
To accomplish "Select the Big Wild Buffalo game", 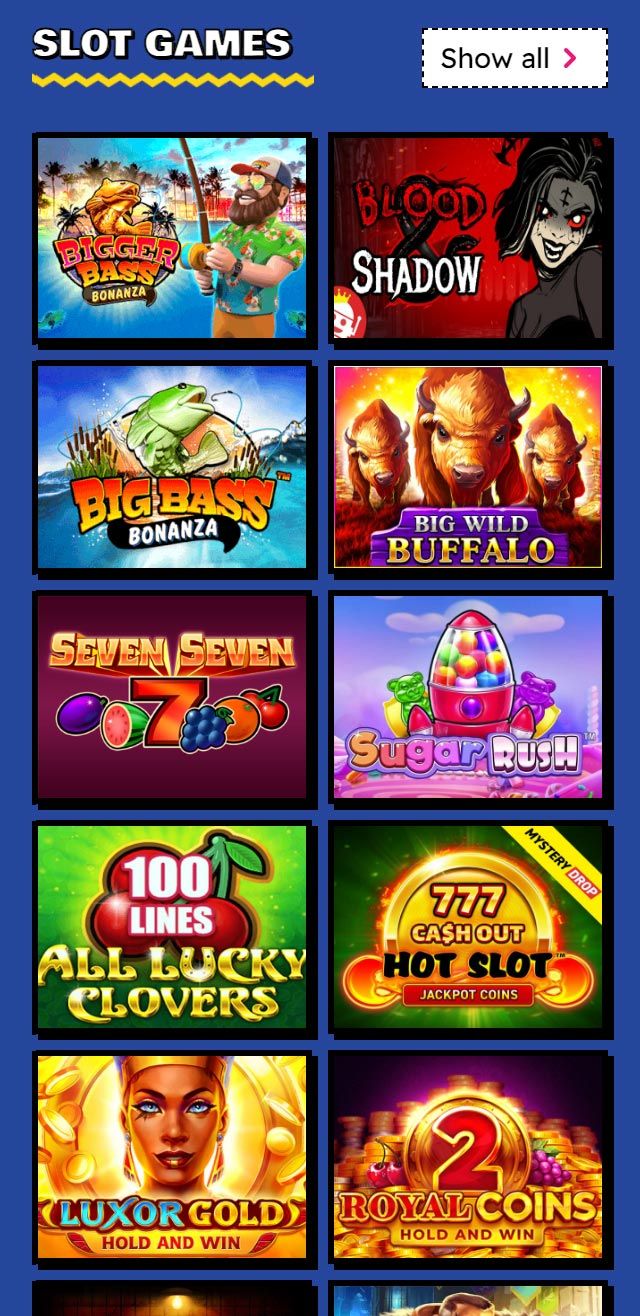I will tap(468, 467).
